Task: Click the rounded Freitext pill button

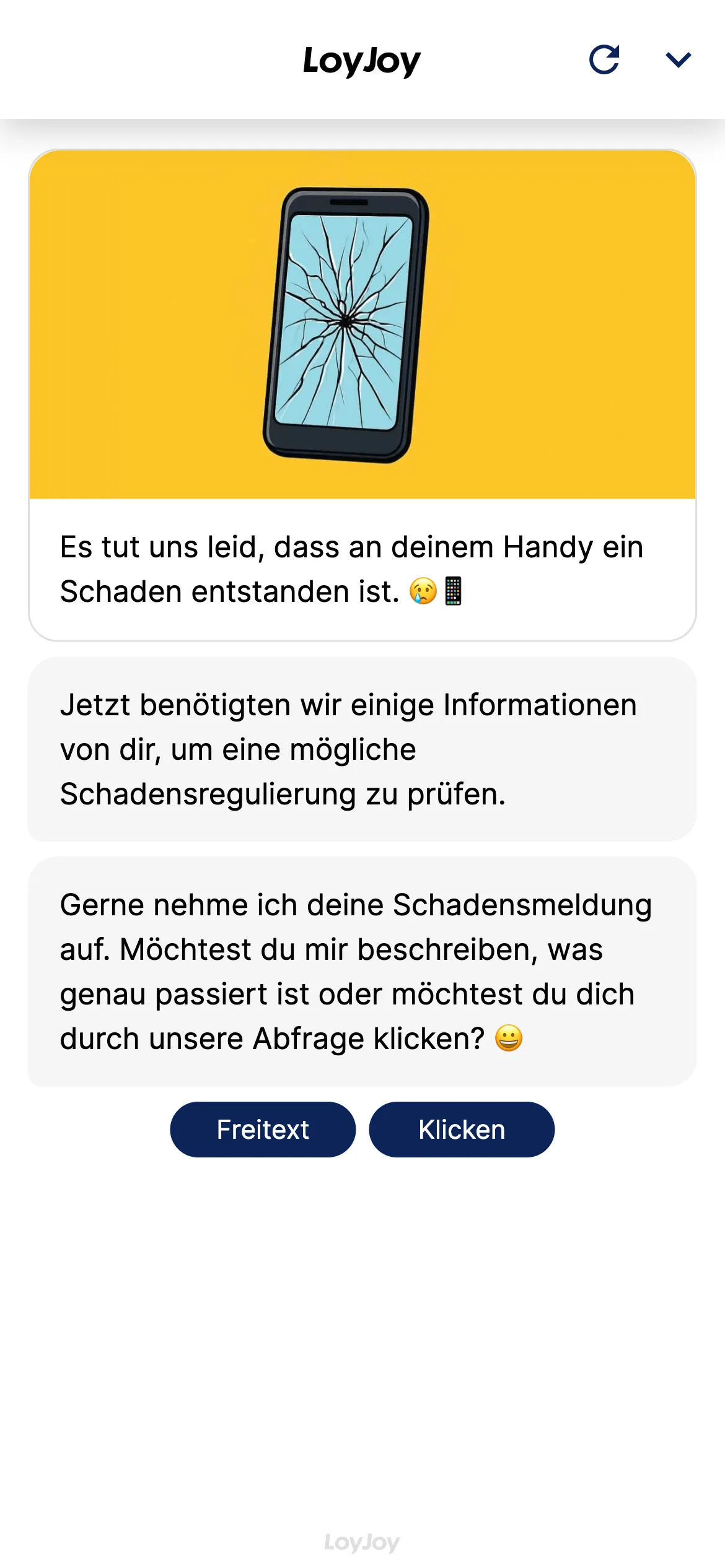Action: click(262, 1129)
